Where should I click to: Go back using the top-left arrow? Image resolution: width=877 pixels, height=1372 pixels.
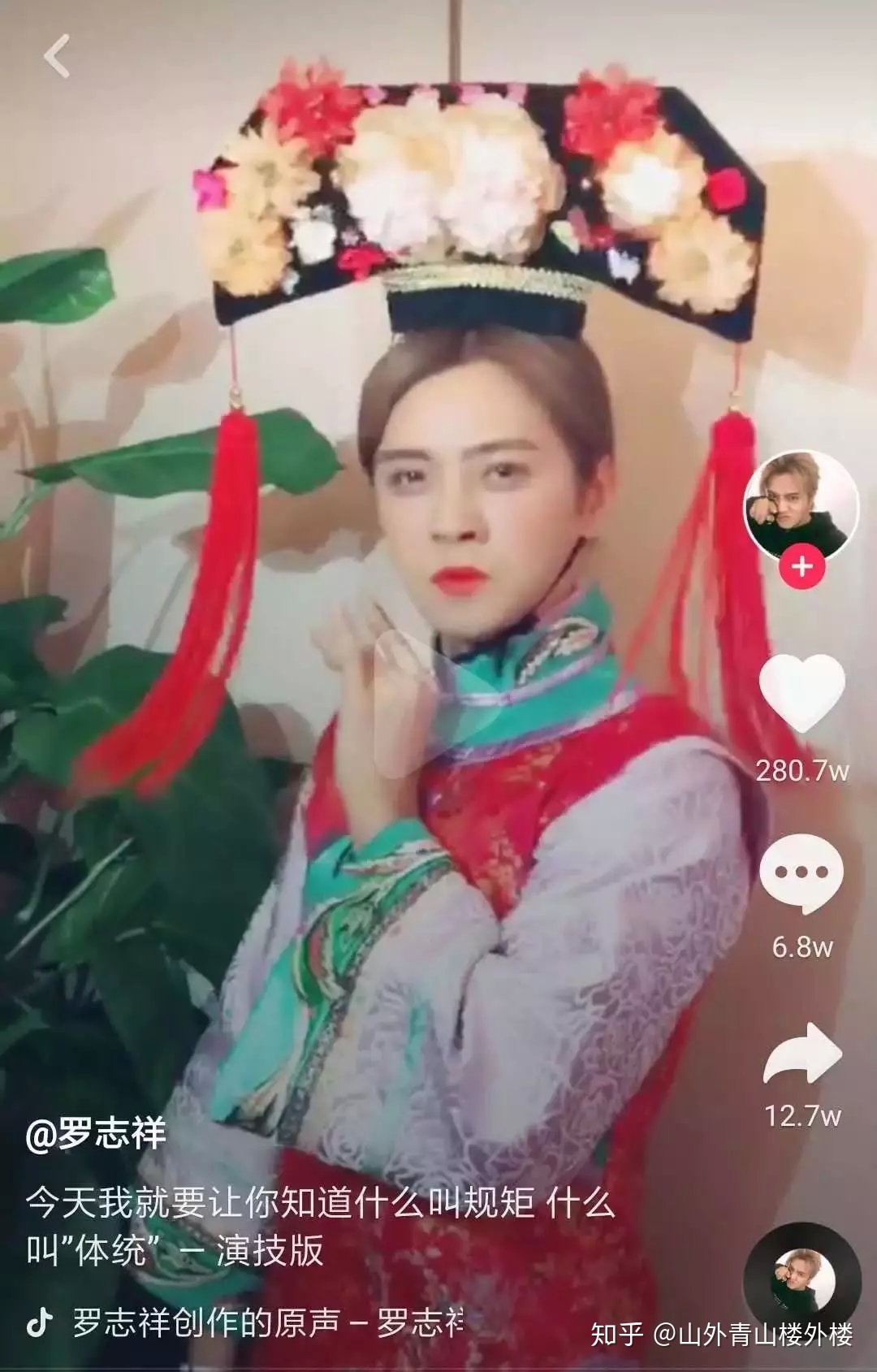tap(57, 57)
